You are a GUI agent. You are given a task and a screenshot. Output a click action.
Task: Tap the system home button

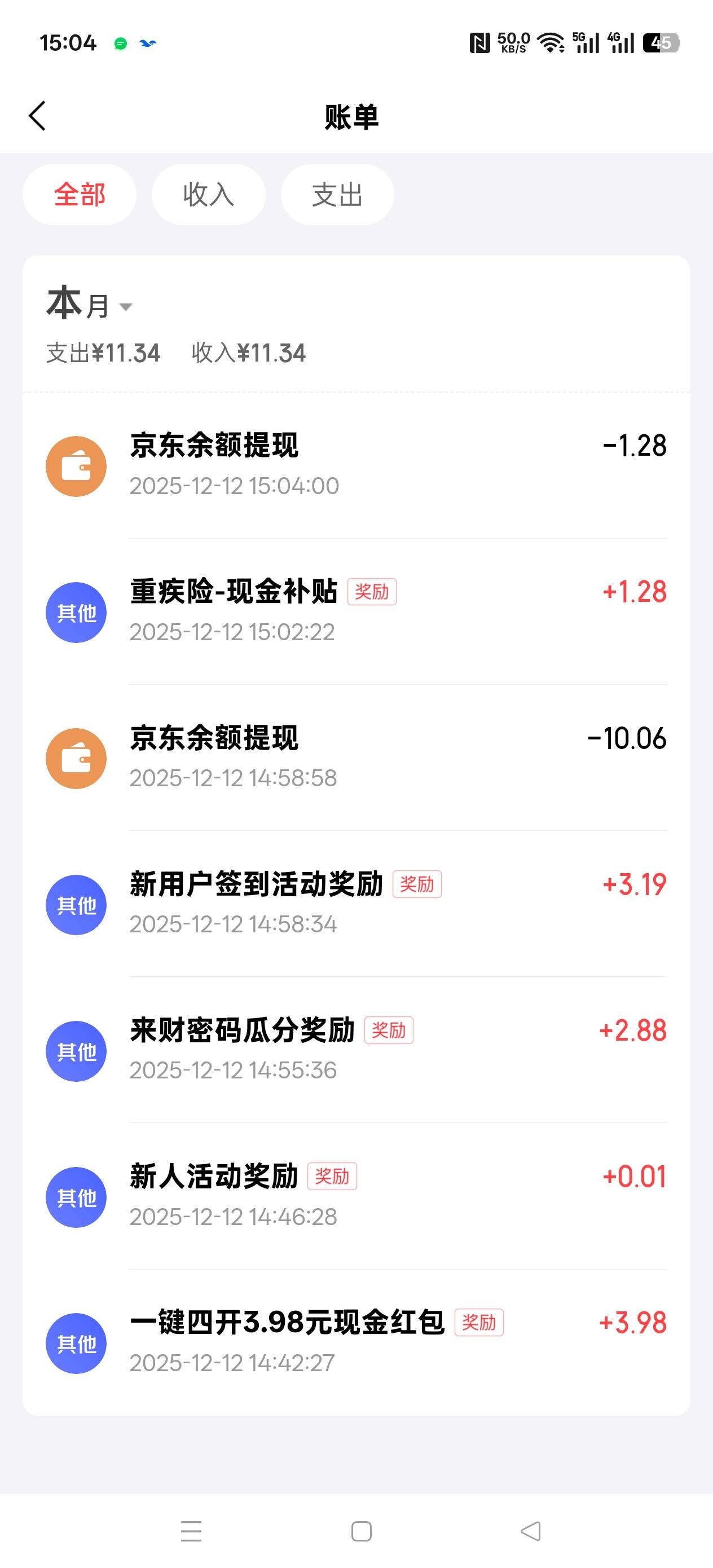pyautogui.click(x=361, y=1531)
